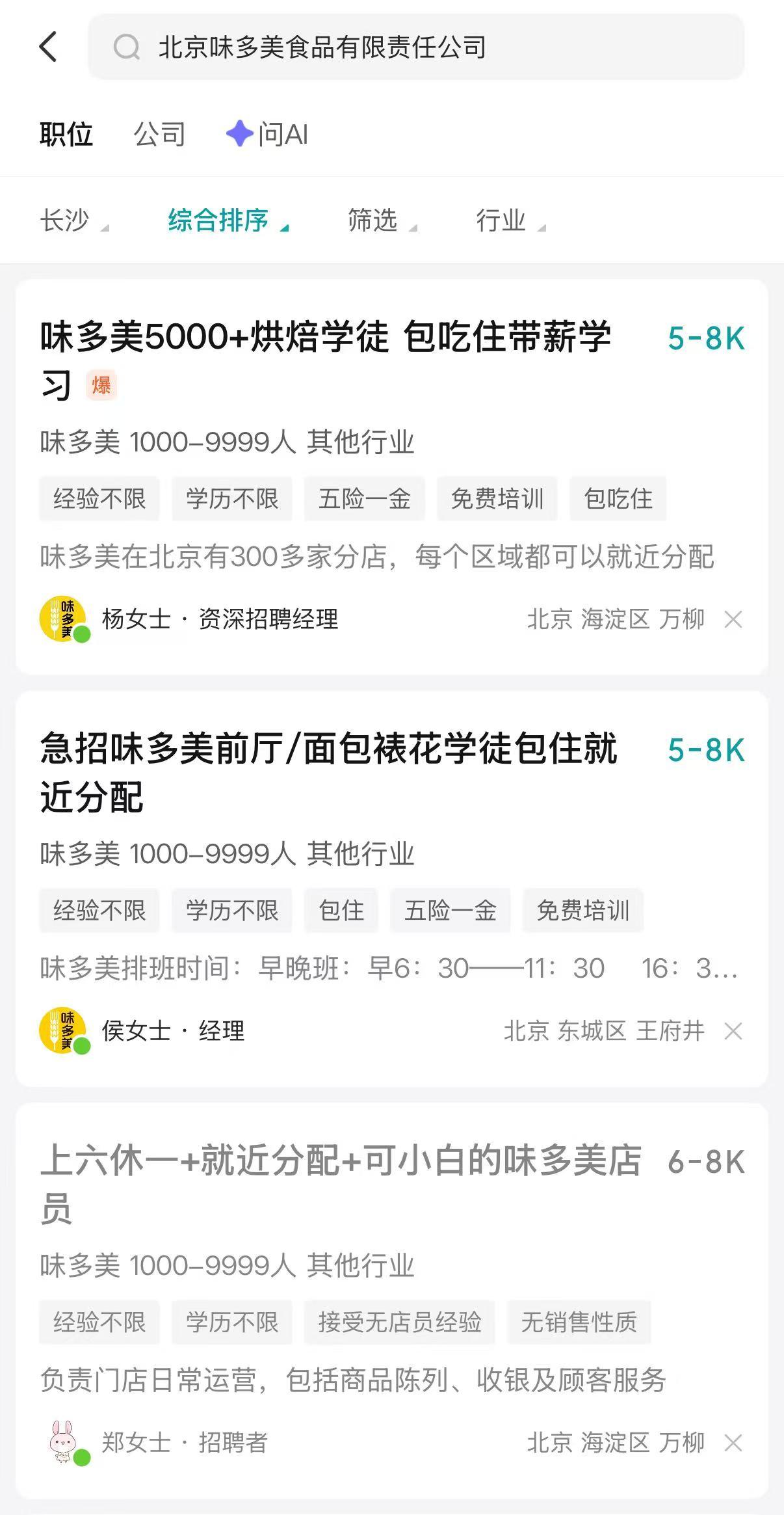Open the 长沙 city dropdown
Screen dimensions: 784x1515
(73, 221)
